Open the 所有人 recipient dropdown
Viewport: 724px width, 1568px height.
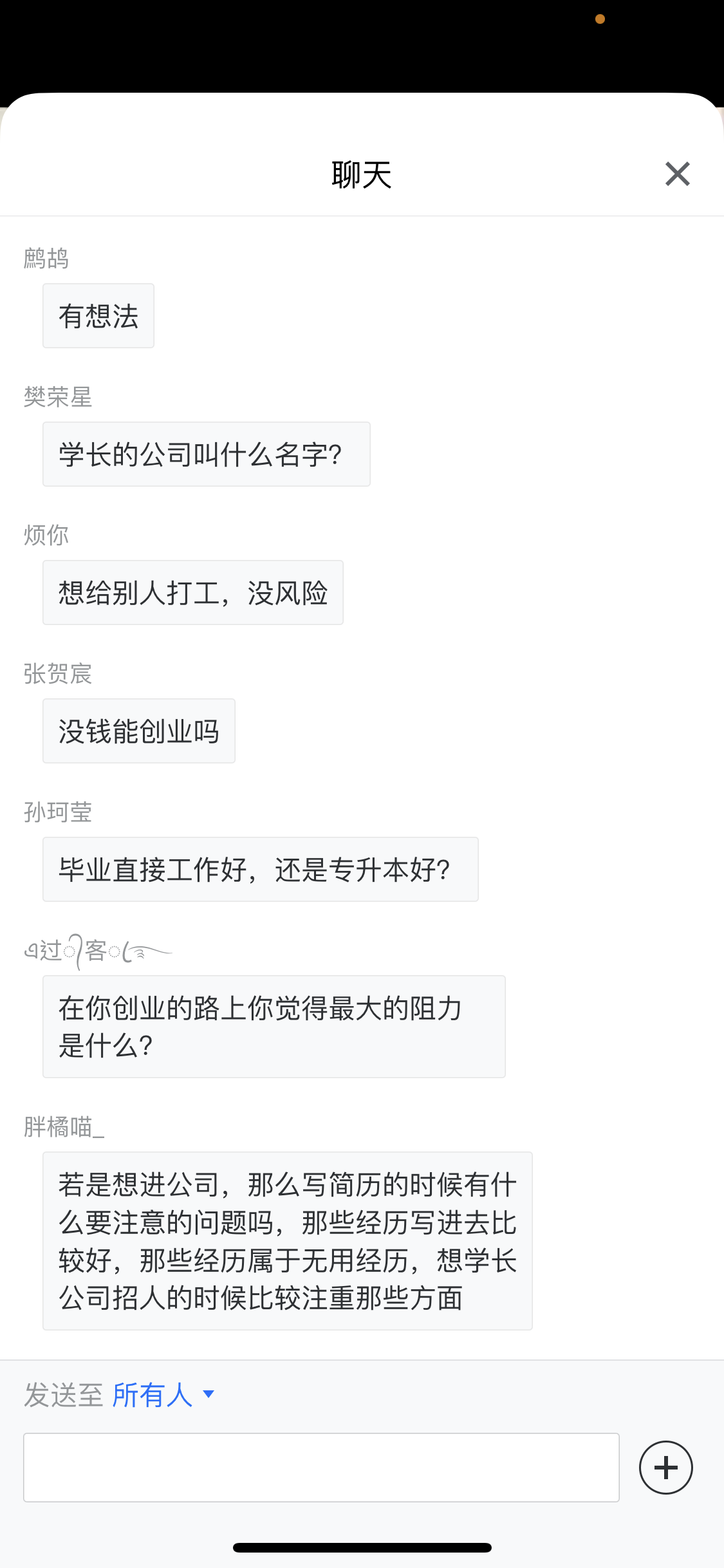[163, 1395]
